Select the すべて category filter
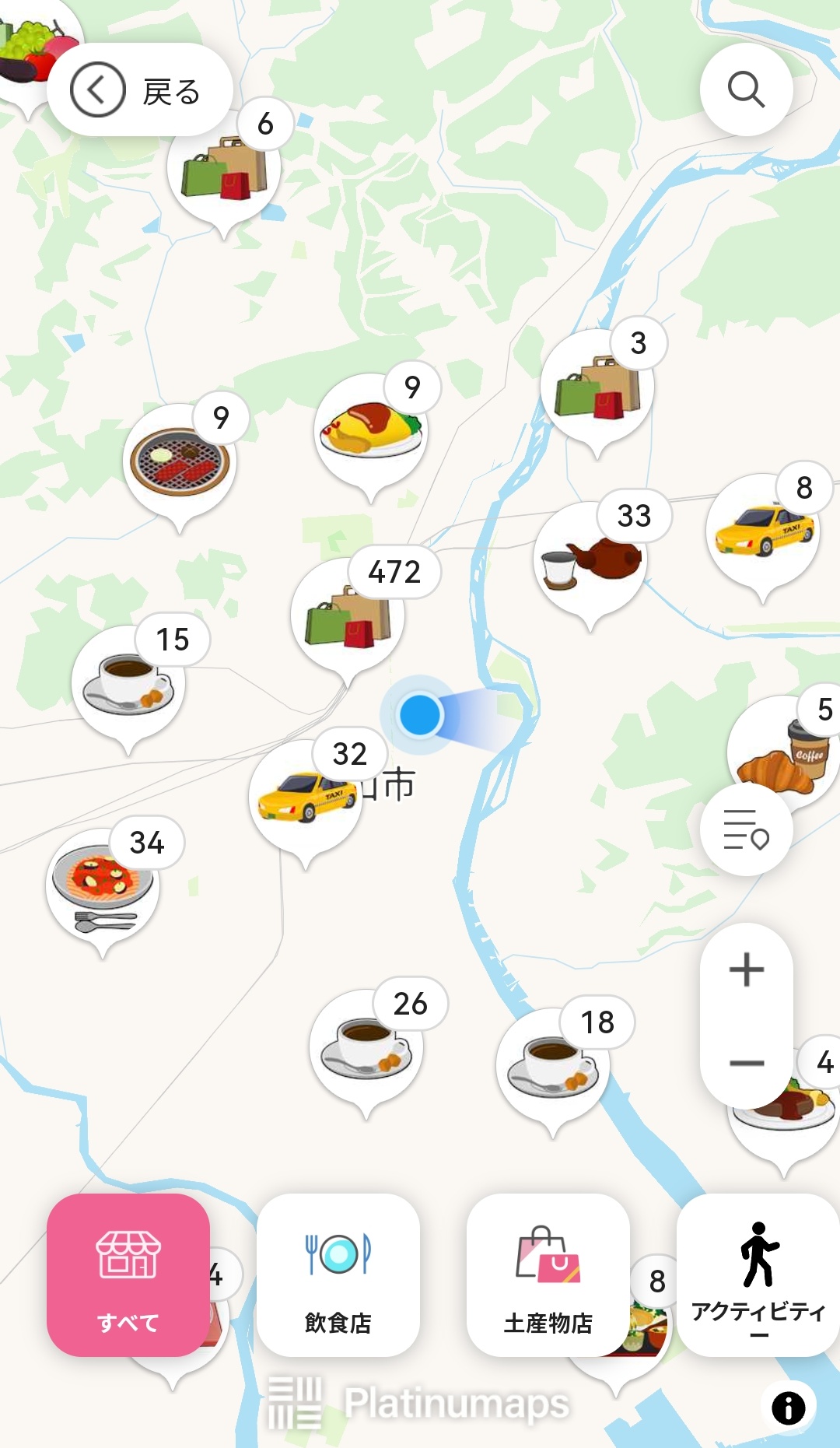The height and width of the screenshot is (1448, 840). [x=128, y=1275]
